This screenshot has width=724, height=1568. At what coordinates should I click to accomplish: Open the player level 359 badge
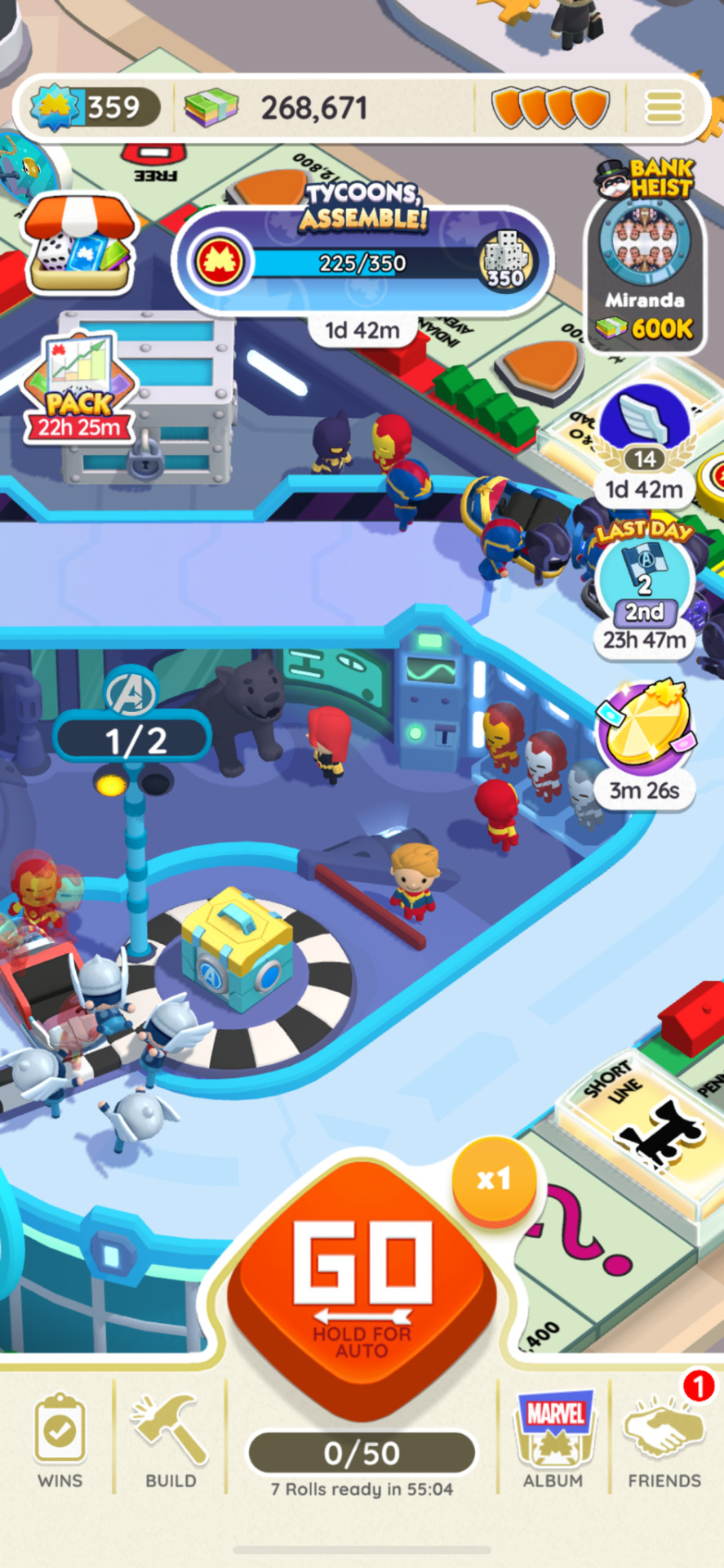pos(94,108)
